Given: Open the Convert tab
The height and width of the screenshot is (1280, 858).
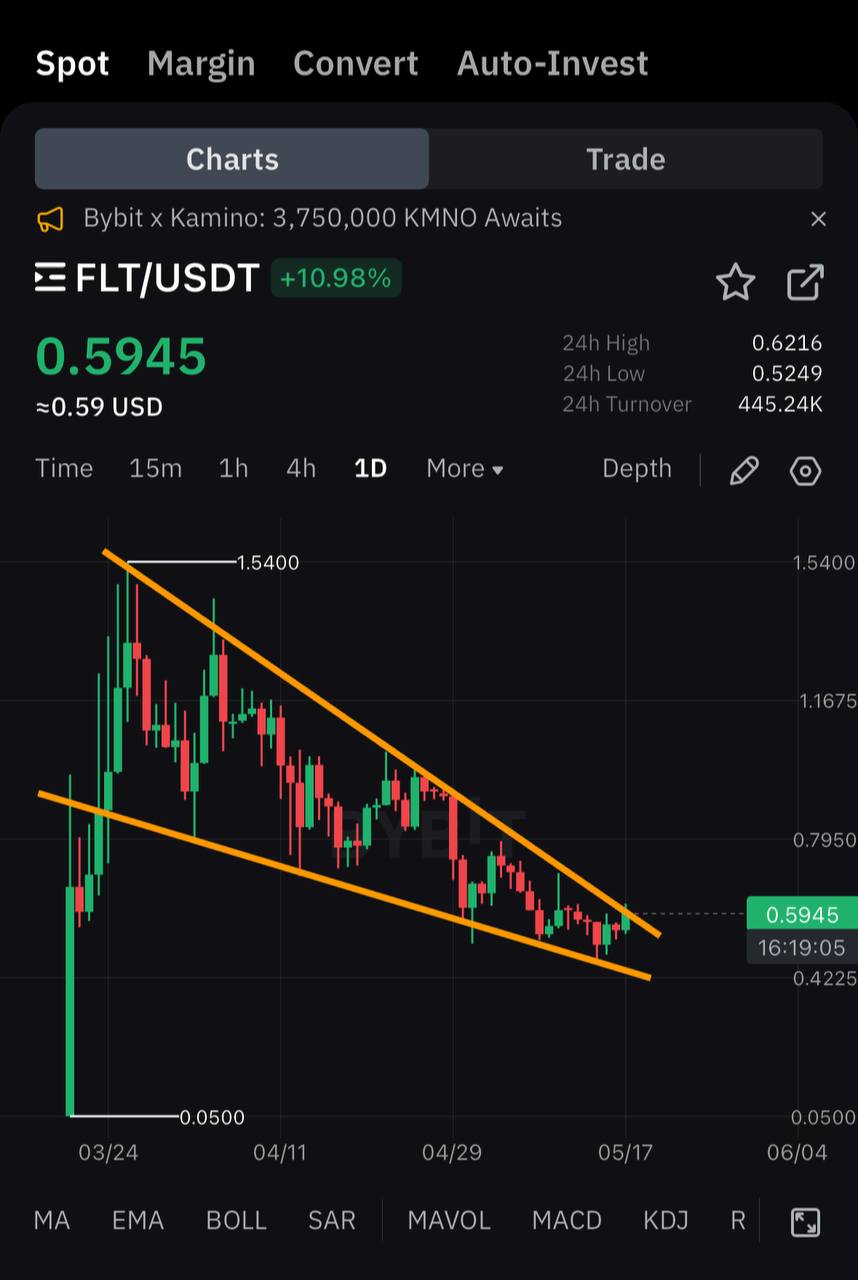Looking at the screenshot, I should (x=355, y=64).
